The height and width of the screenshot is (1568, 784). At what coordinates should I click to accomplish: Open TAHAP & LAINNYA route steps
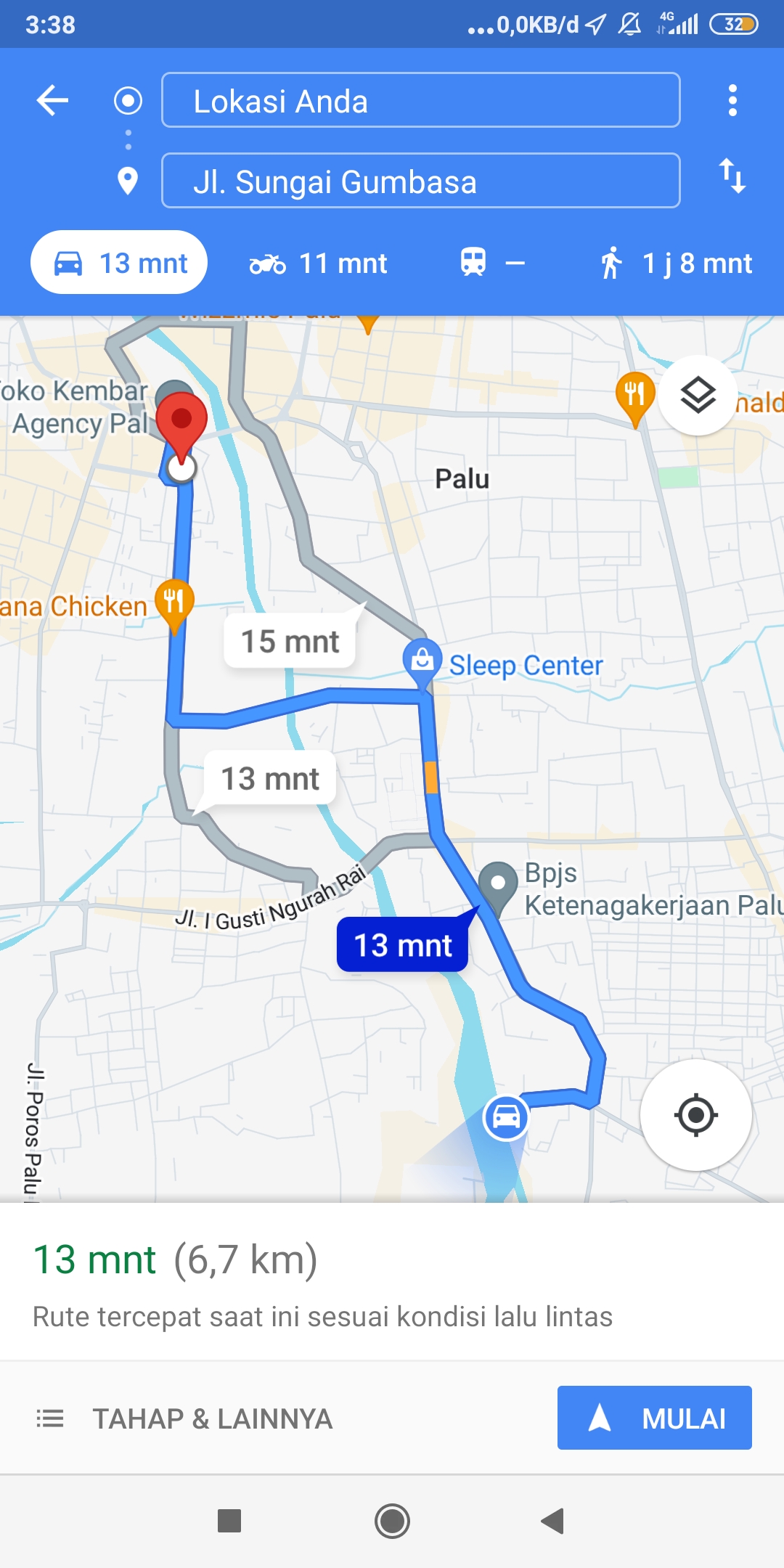184,1418
